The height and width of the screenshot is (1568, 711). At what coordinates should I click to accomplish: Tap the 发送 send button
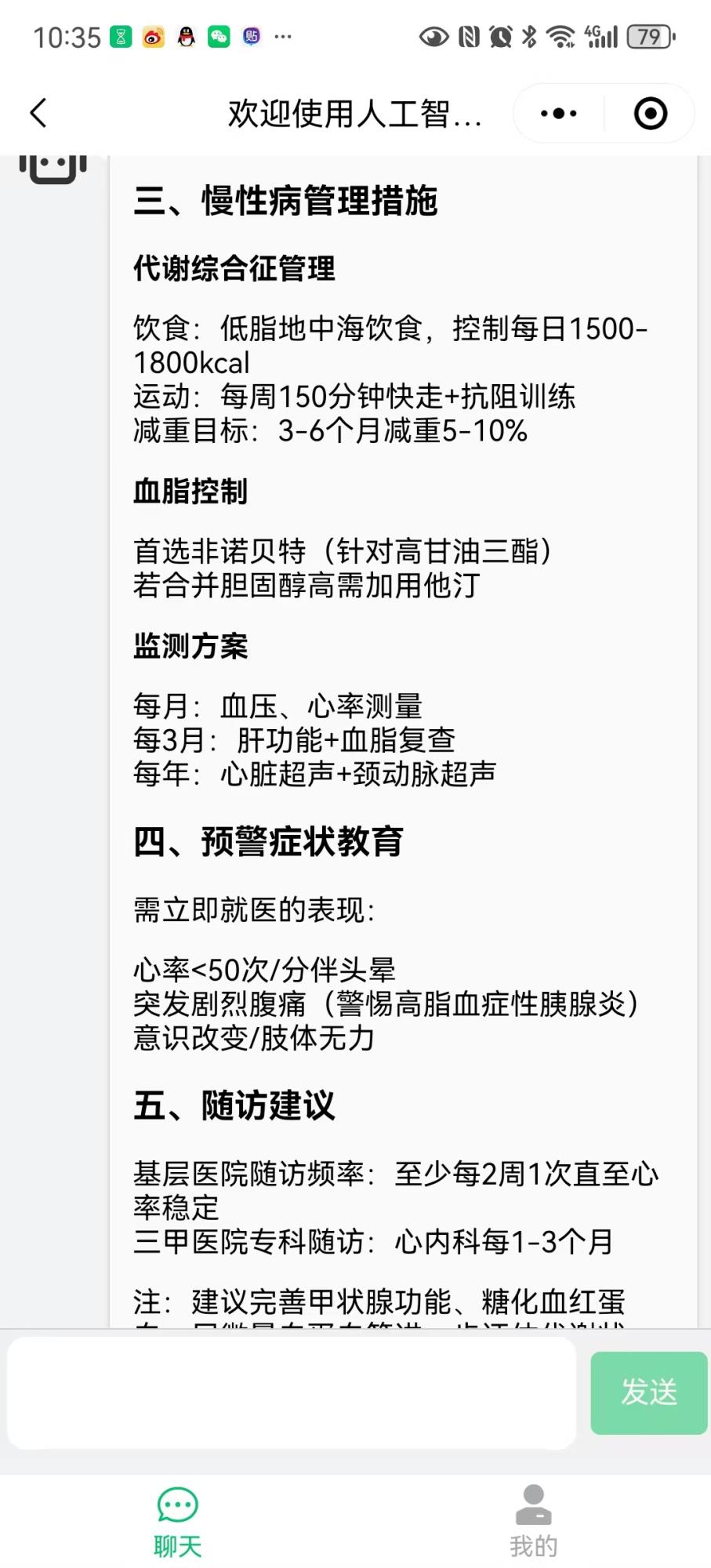tap(648, 1392)
